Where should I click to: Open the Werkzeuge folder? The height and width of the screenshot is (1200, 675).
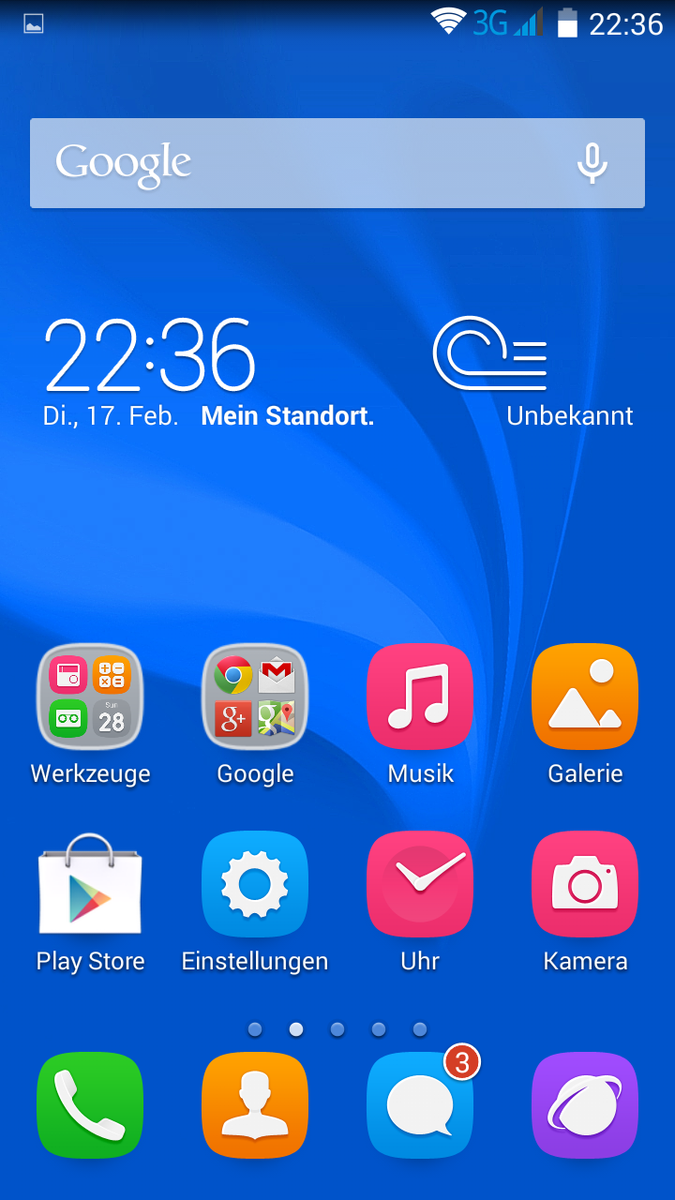coord(90,697)
